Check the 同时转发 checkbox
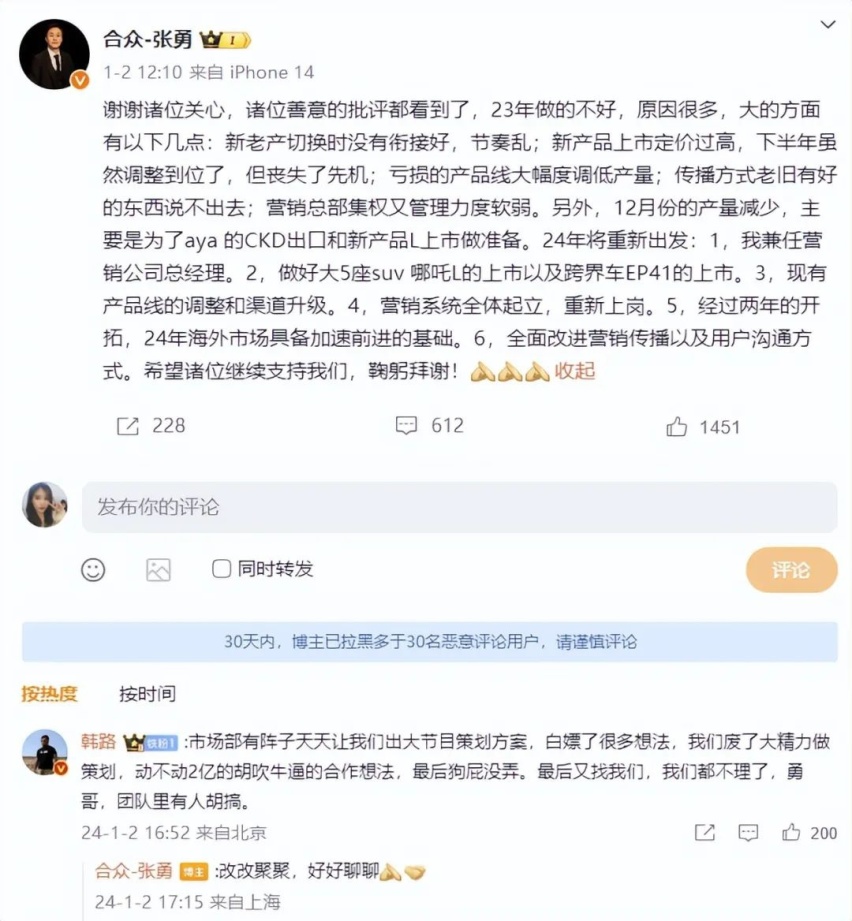Viewport: 852px width, 921px height. (x=222, y=569)
